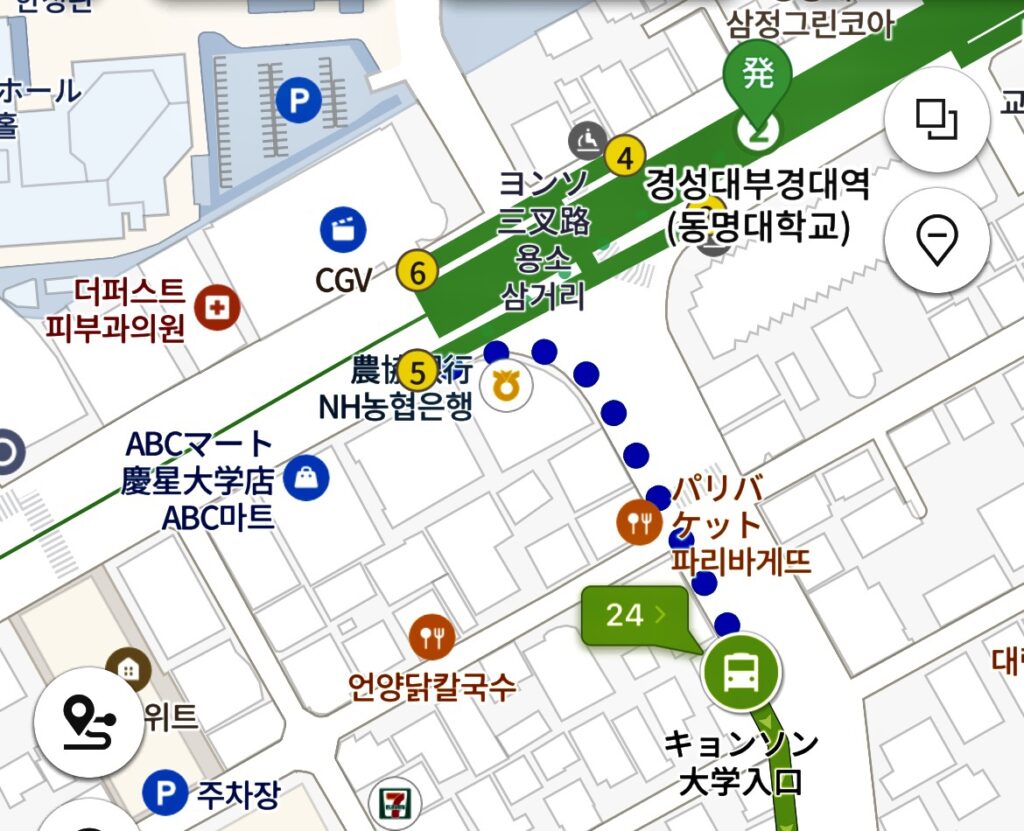
Task: Select subway exit 6 marker
Action: [x=418, y=271]
